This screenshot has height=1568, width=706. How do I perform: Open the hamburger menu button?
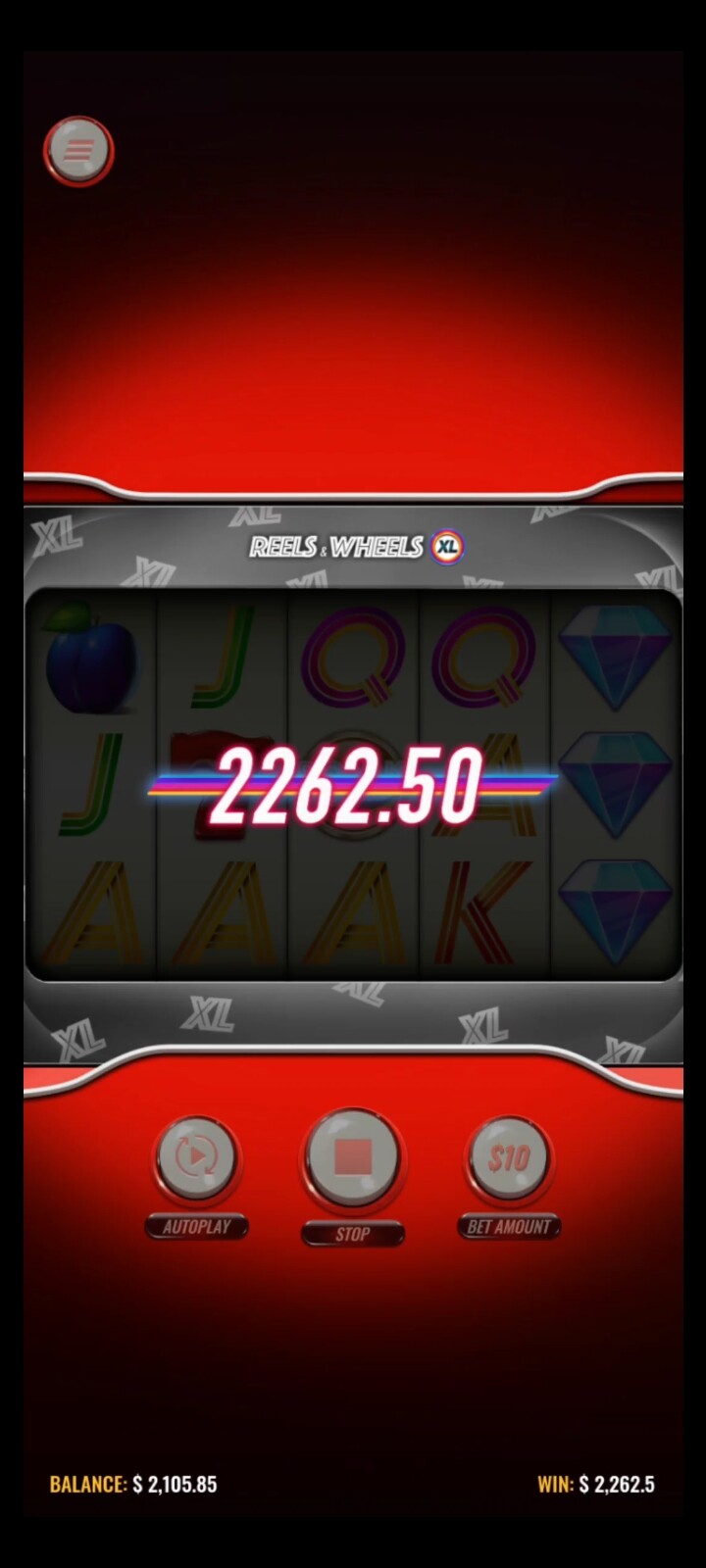tap(78, 151)
